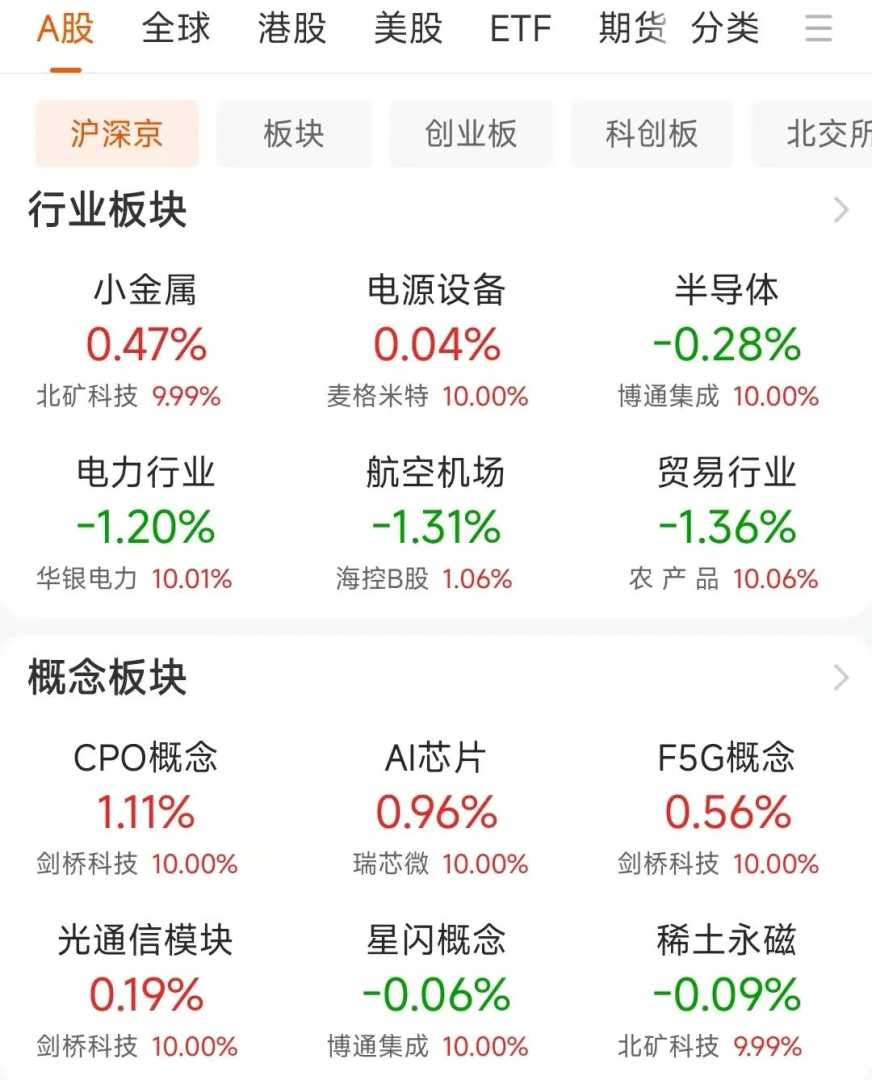The width and height of the screenshot is (872, 1080).
Task: Open the 美股 market tab
Action: point(408,29)
